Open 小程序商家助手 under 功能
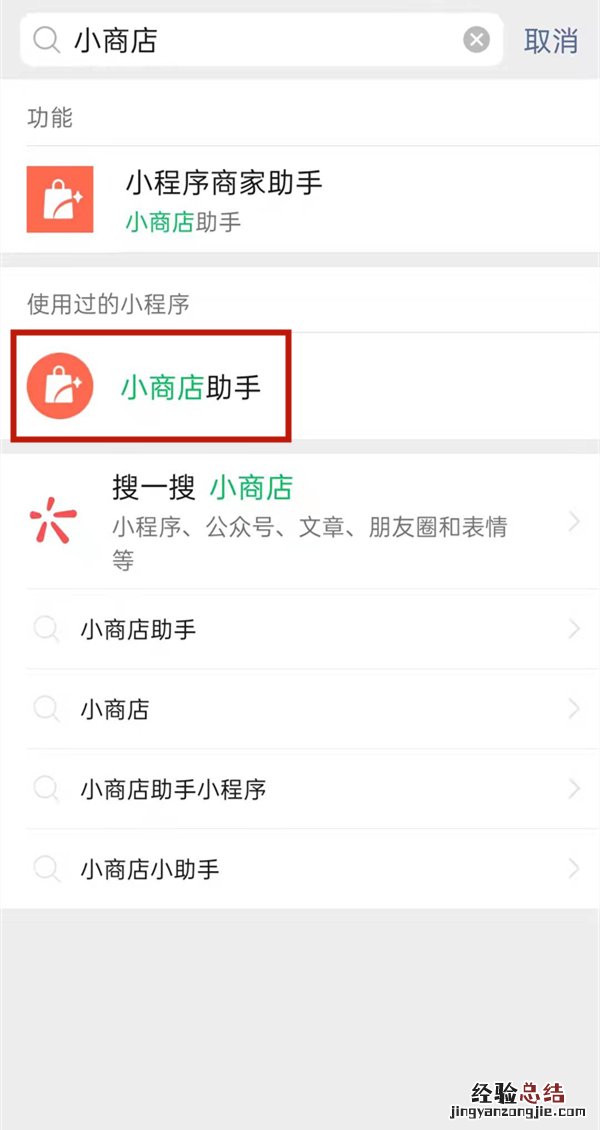 [x=300, y=200]
